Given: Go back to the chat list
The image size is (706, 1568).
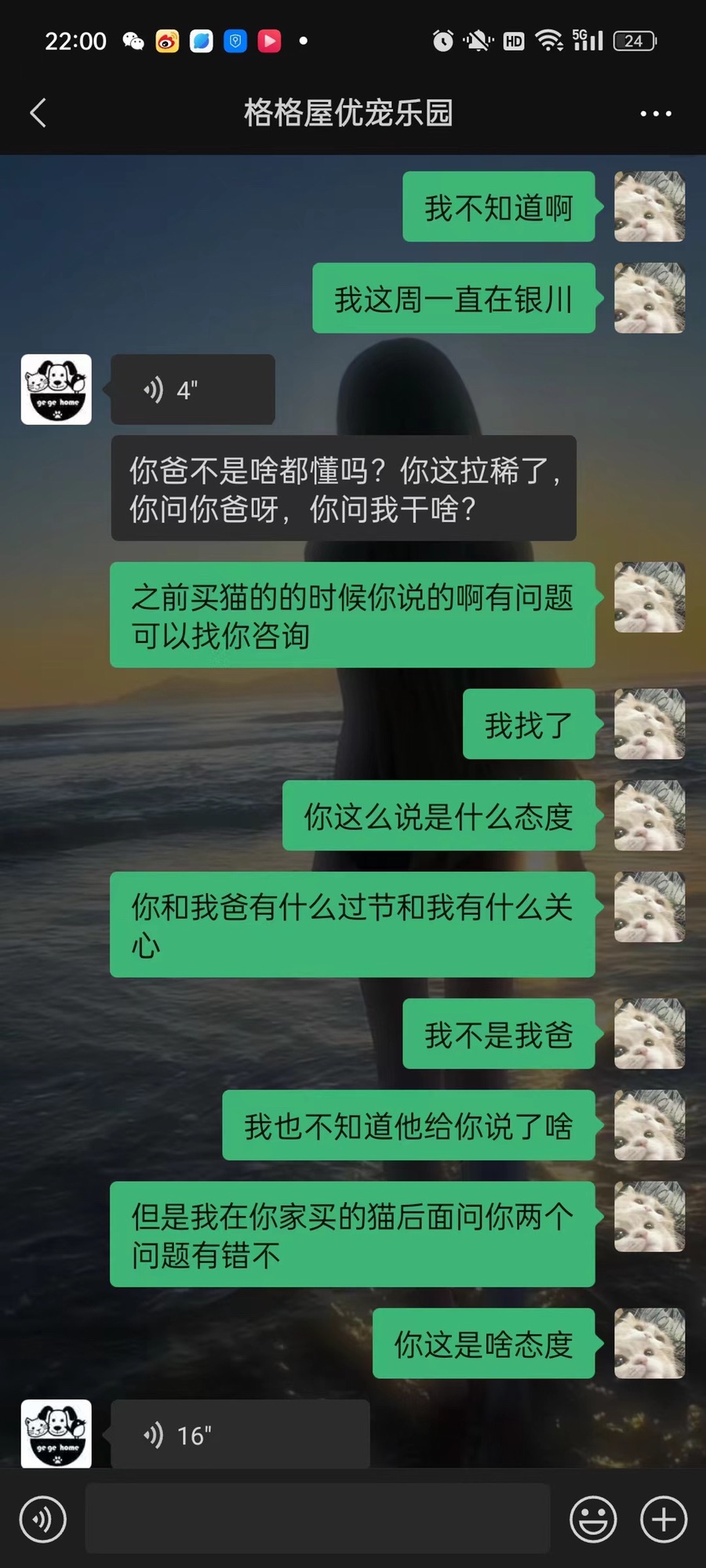Looking at the screenshot, I should pos(38,113).
